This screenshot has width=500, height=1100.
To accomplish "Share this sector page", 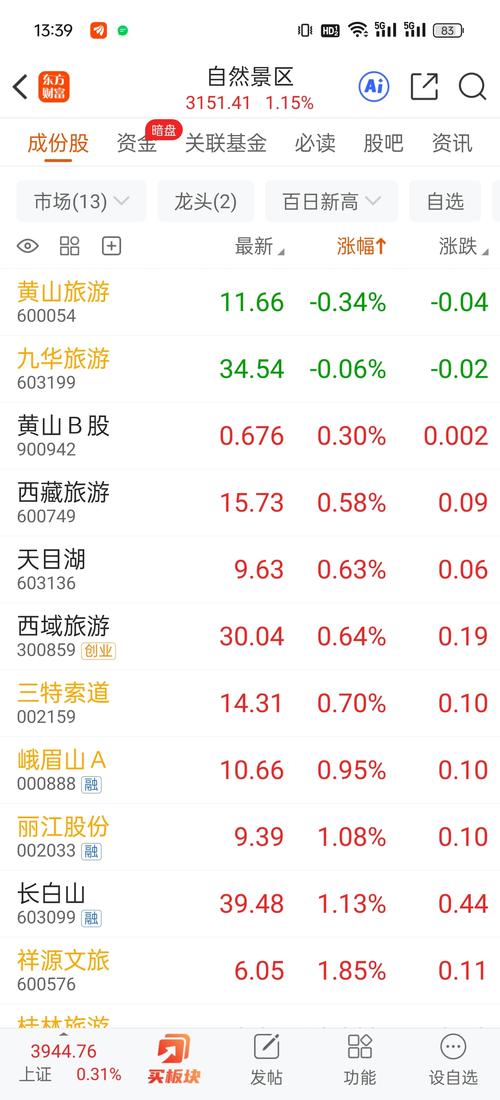I will tap(424, 86).
